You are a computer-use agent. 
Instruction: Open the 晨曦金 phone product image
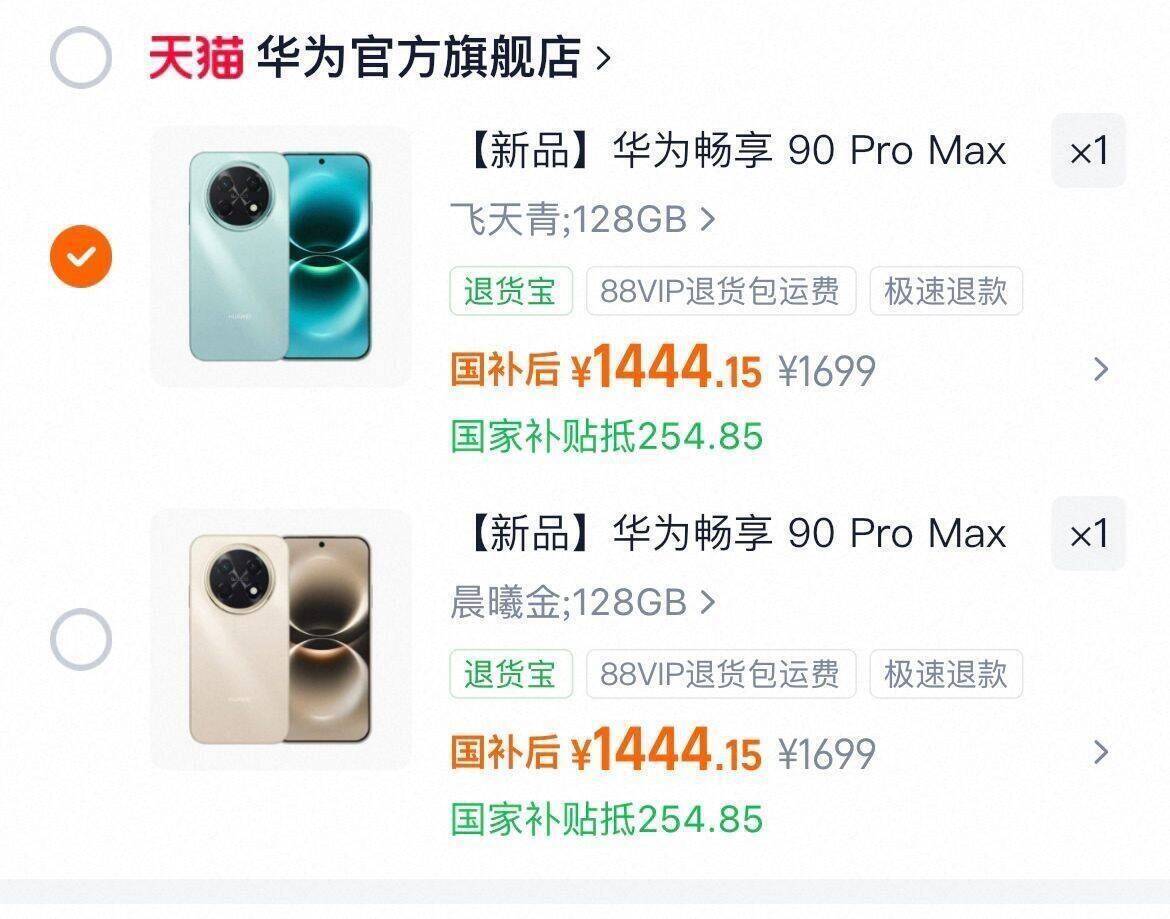280,639
